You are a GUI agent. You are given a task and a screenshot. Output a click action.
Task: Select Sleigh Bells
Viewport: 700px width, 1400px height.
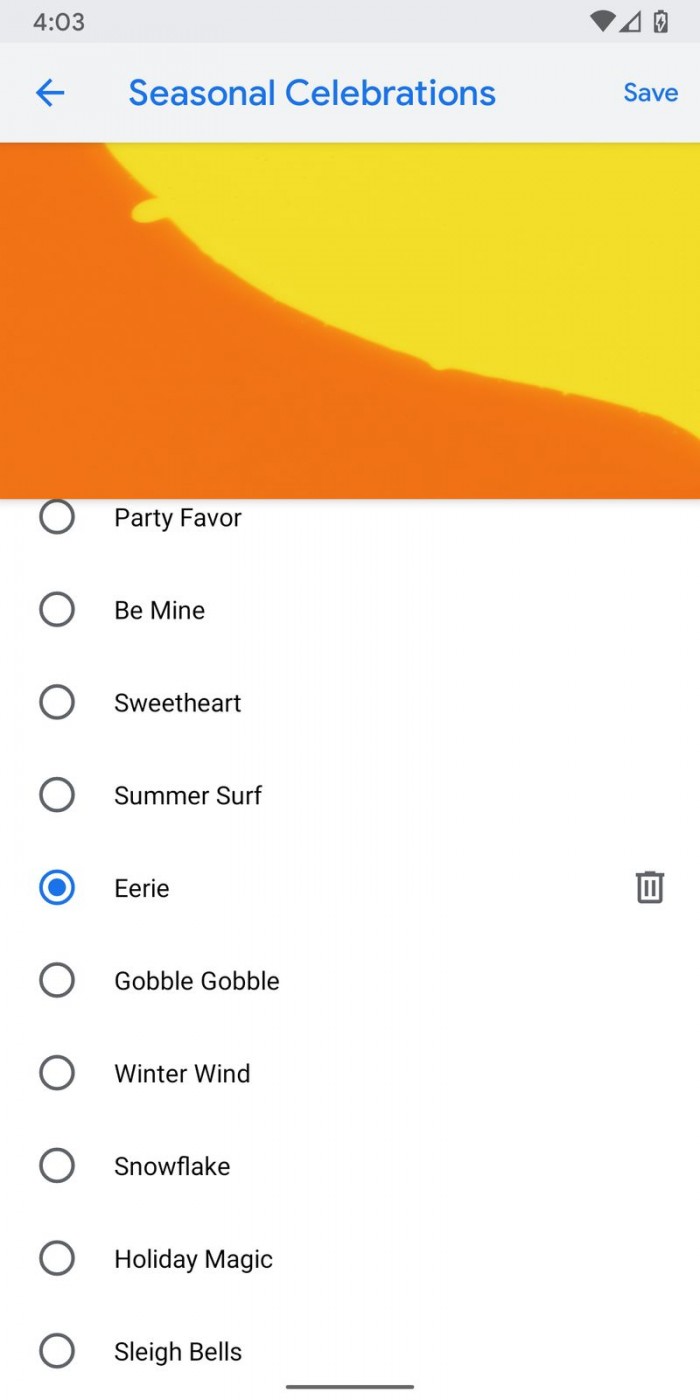[x=350, y=1352]
